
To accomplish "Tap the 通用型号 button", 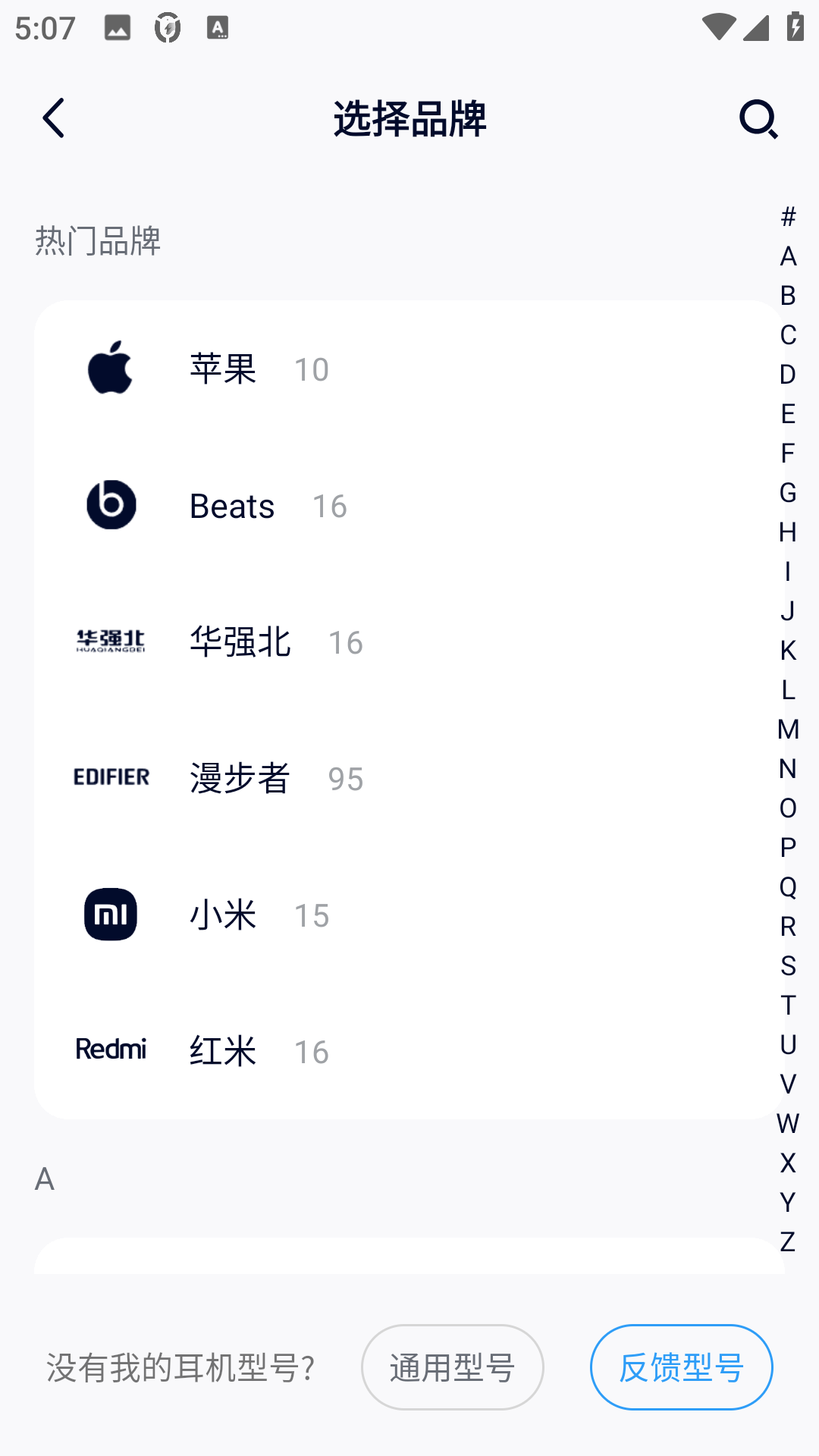I will coord(452,1367).
